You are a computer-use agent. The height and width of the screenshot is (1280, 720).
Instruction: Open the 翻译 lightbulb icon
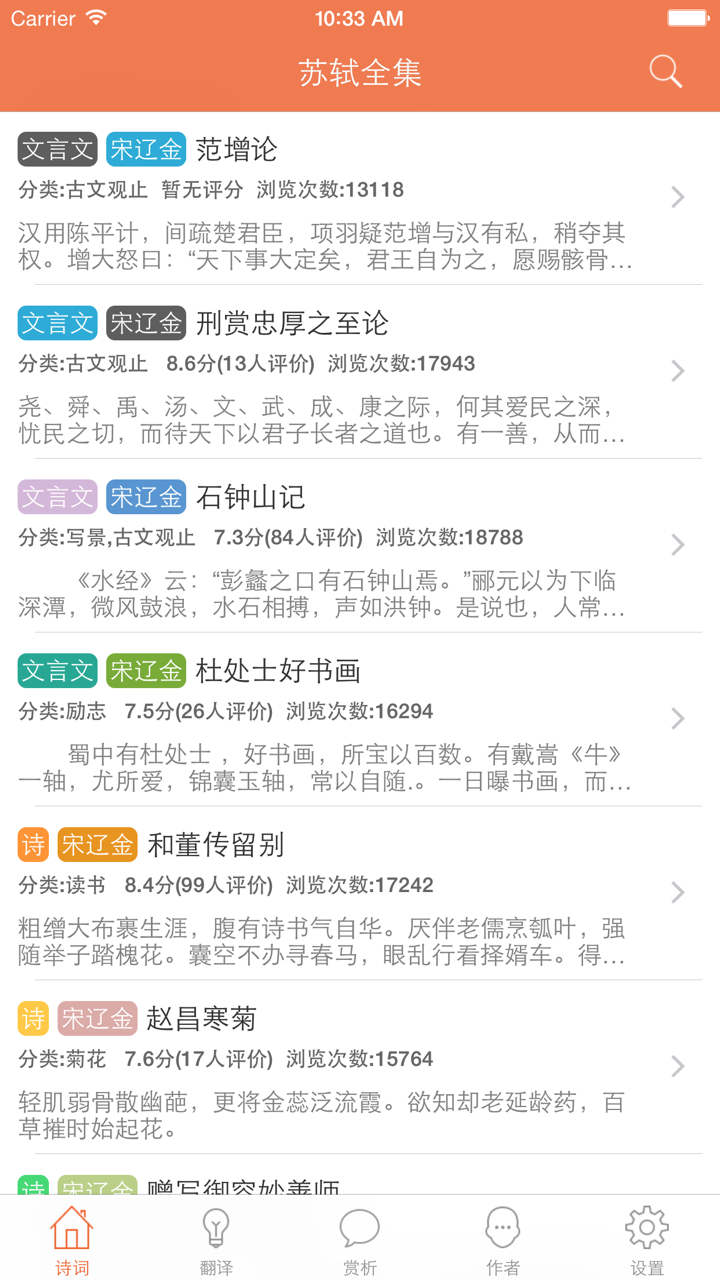(215, 1225)
